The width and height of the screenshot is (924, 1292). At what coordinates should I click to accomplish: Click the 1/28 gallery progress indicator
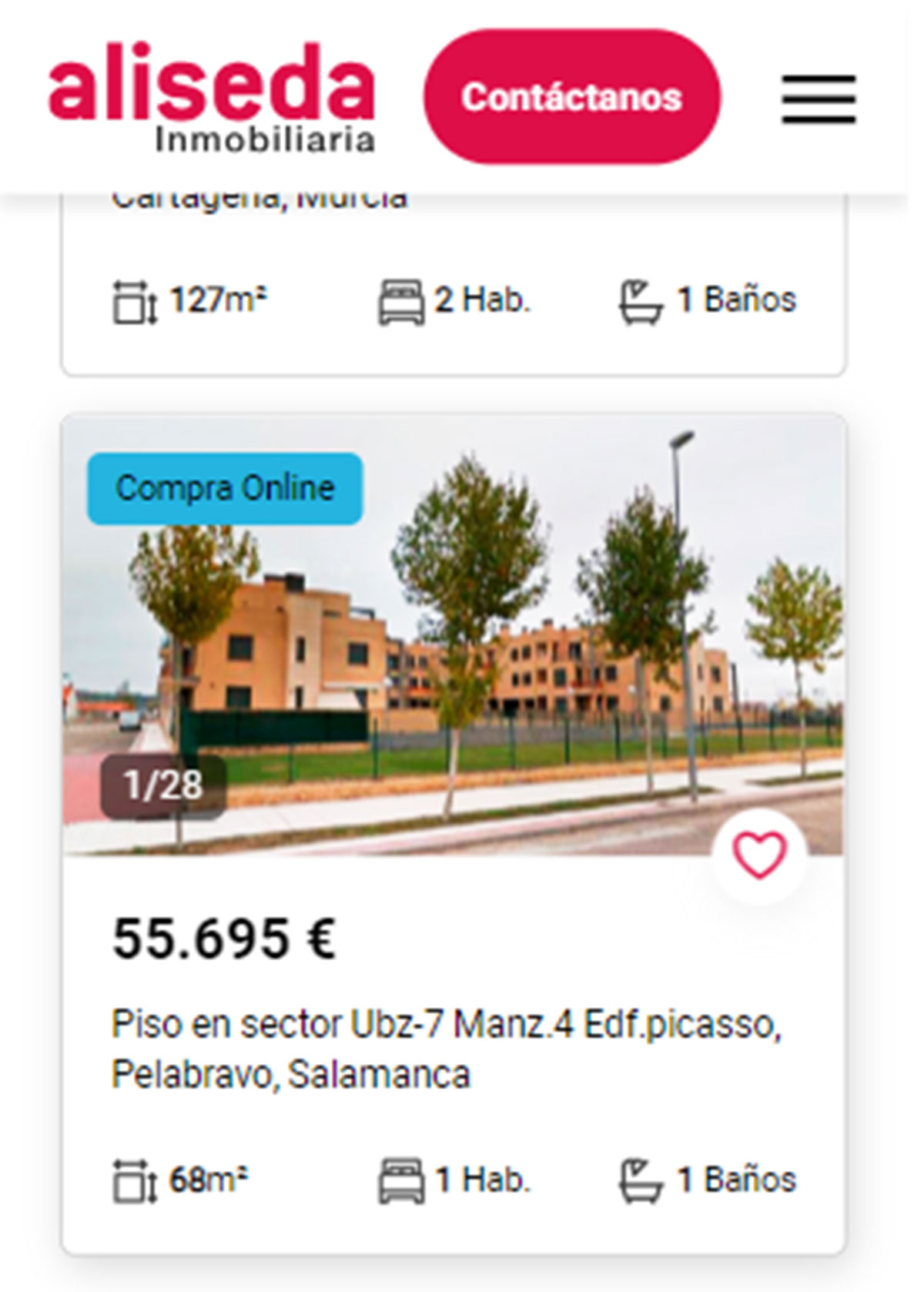click(162, 786)
